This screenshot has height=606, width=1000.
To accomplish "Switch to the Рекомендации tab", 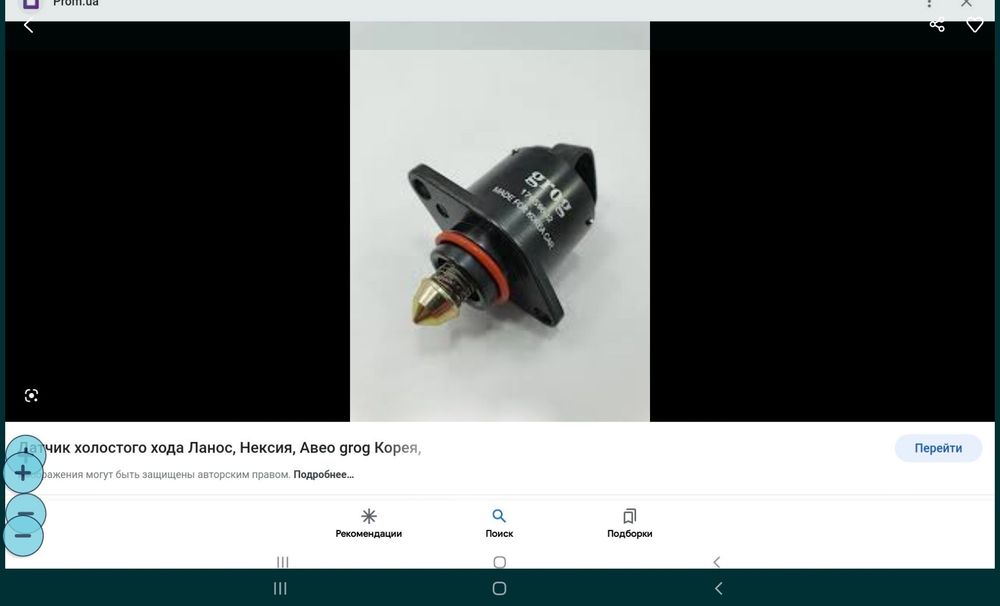I will point(369,523).
